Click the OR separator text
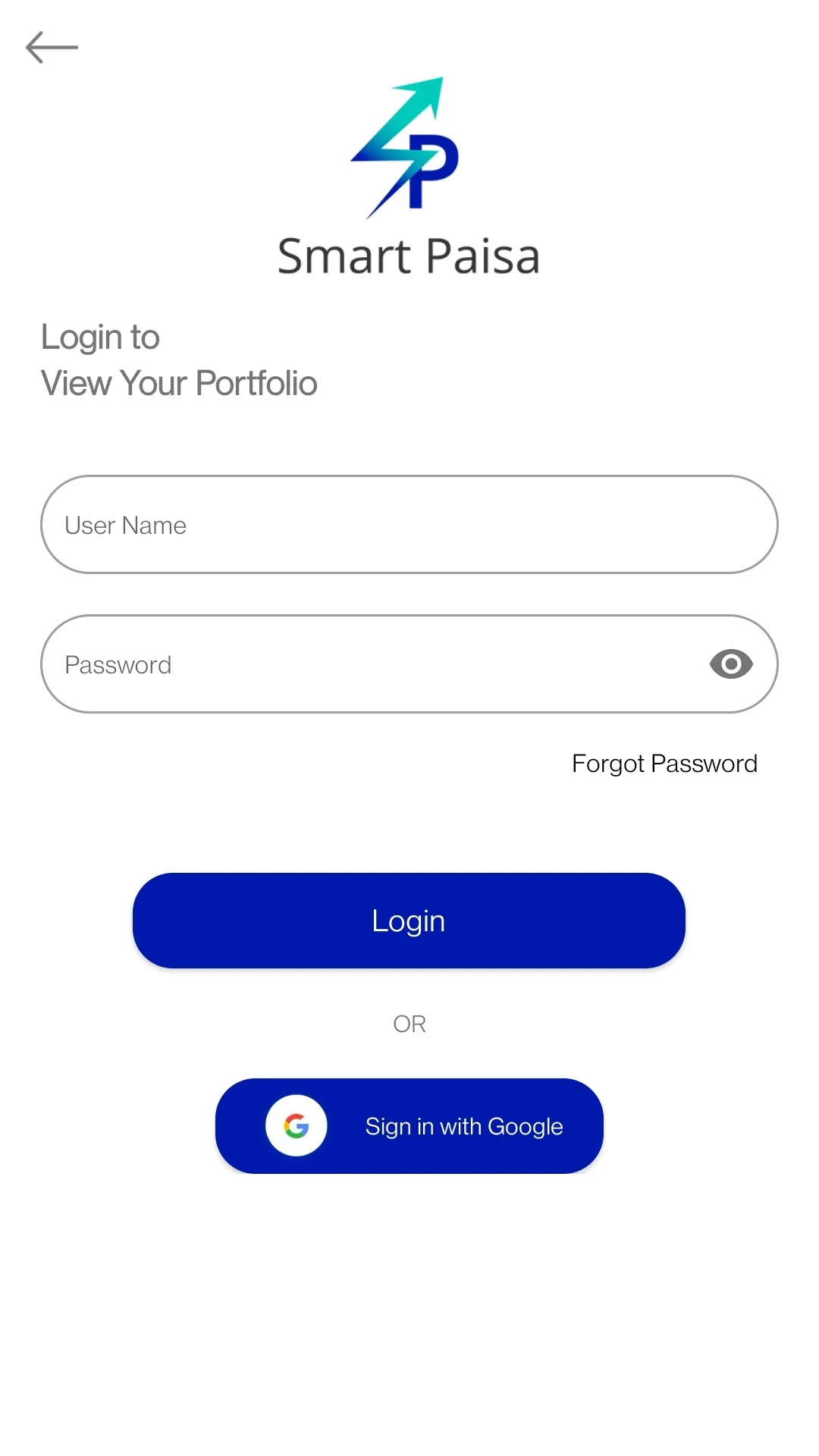 (409, 1023)
